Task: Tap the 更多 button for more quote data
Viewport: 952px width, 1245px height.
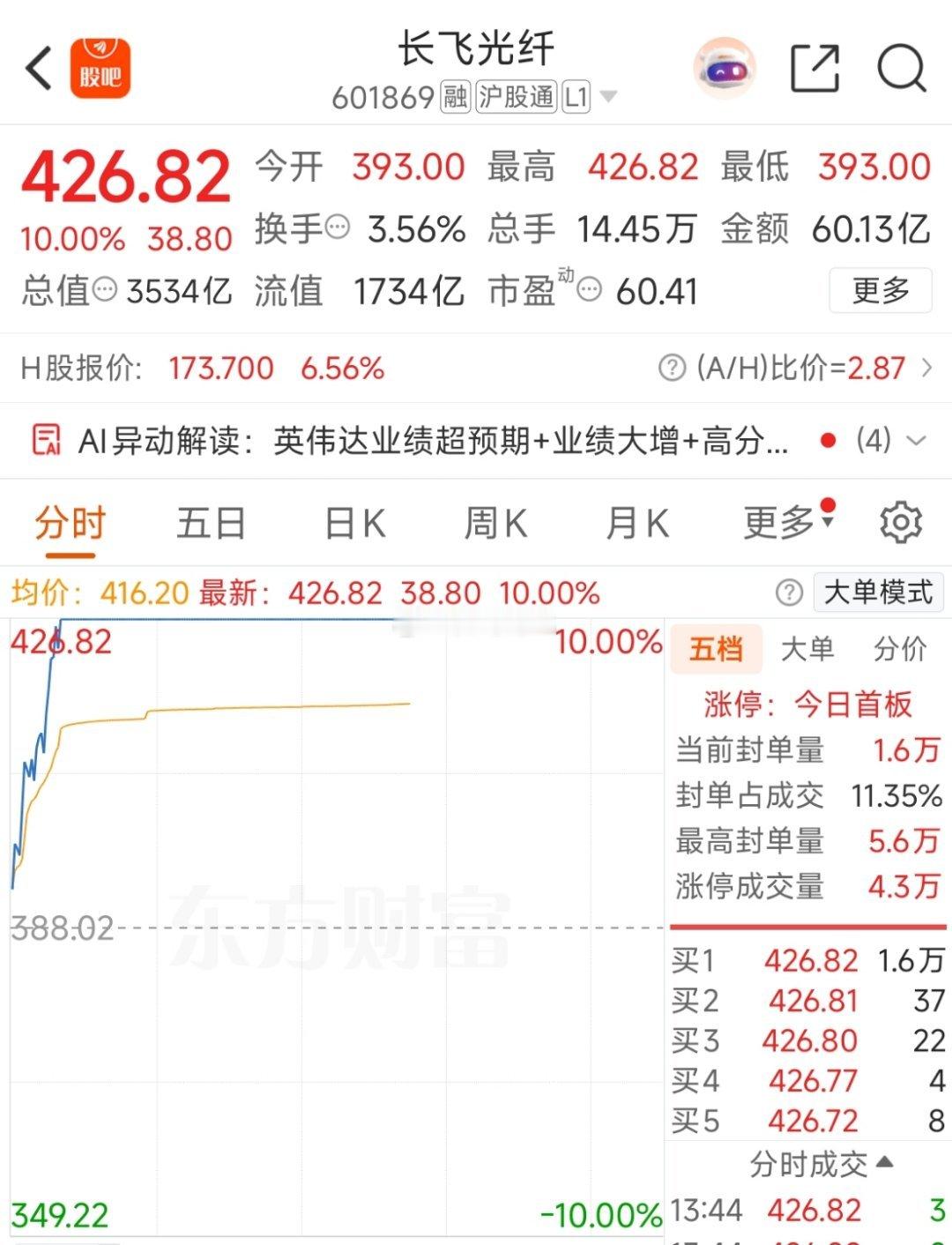Action: tap(880, 290)
